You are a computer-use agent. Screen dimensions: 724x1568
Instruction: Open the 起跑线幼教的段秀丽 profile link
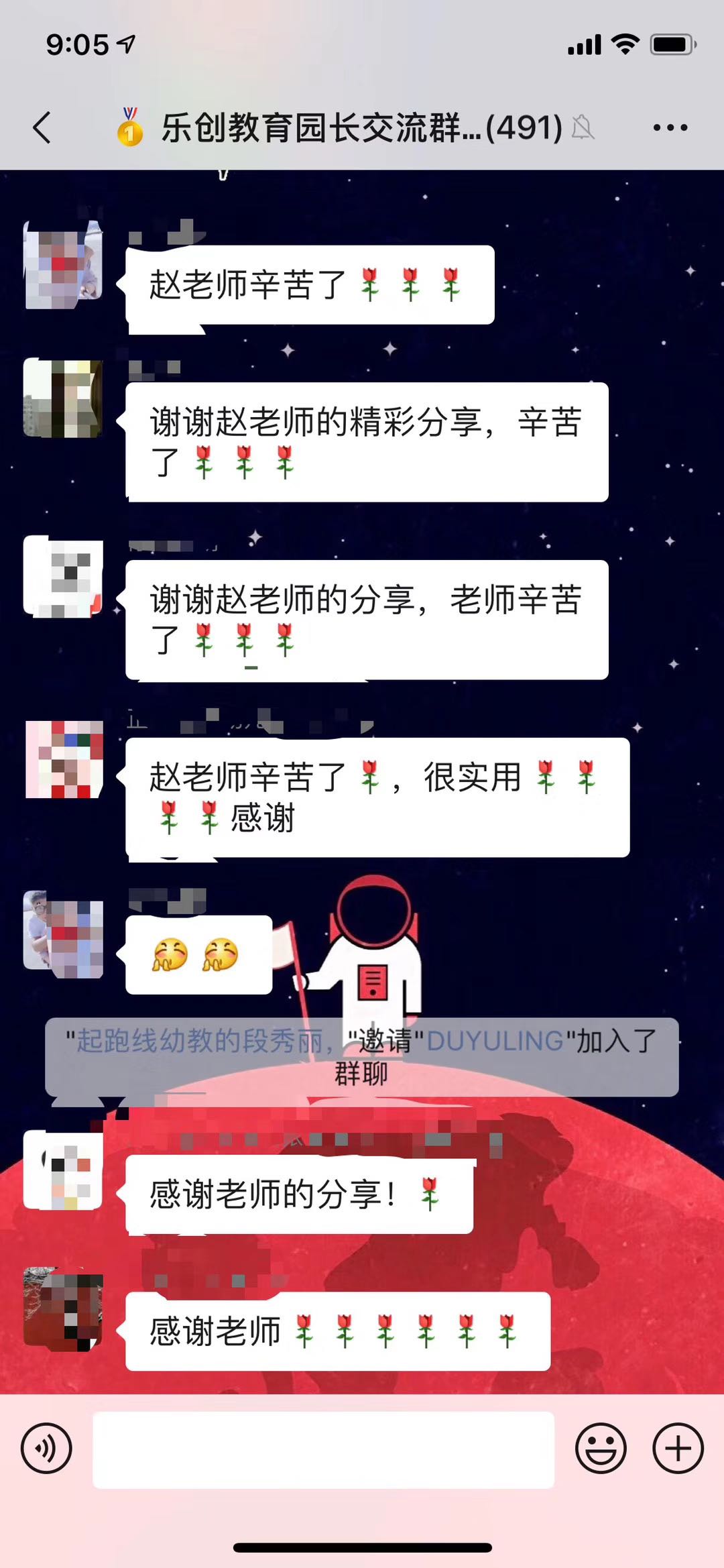click(x=200, y=1041)
